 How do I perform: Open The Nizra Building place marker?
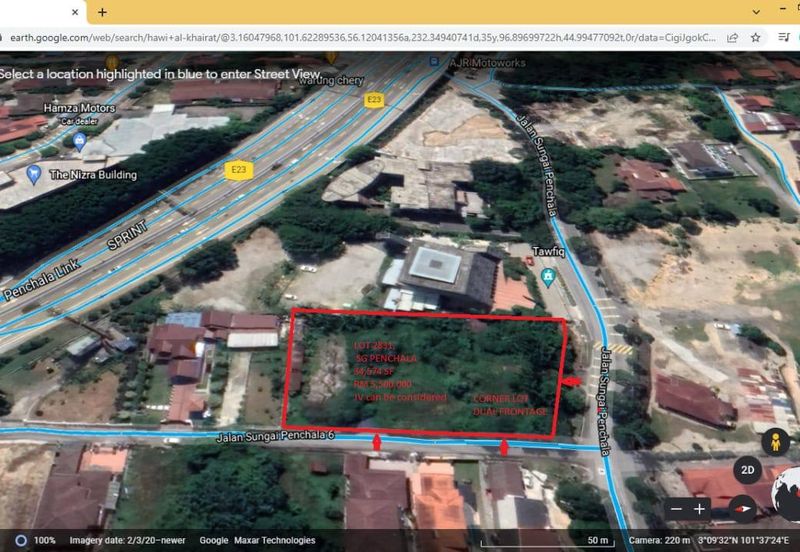[34, 175]
